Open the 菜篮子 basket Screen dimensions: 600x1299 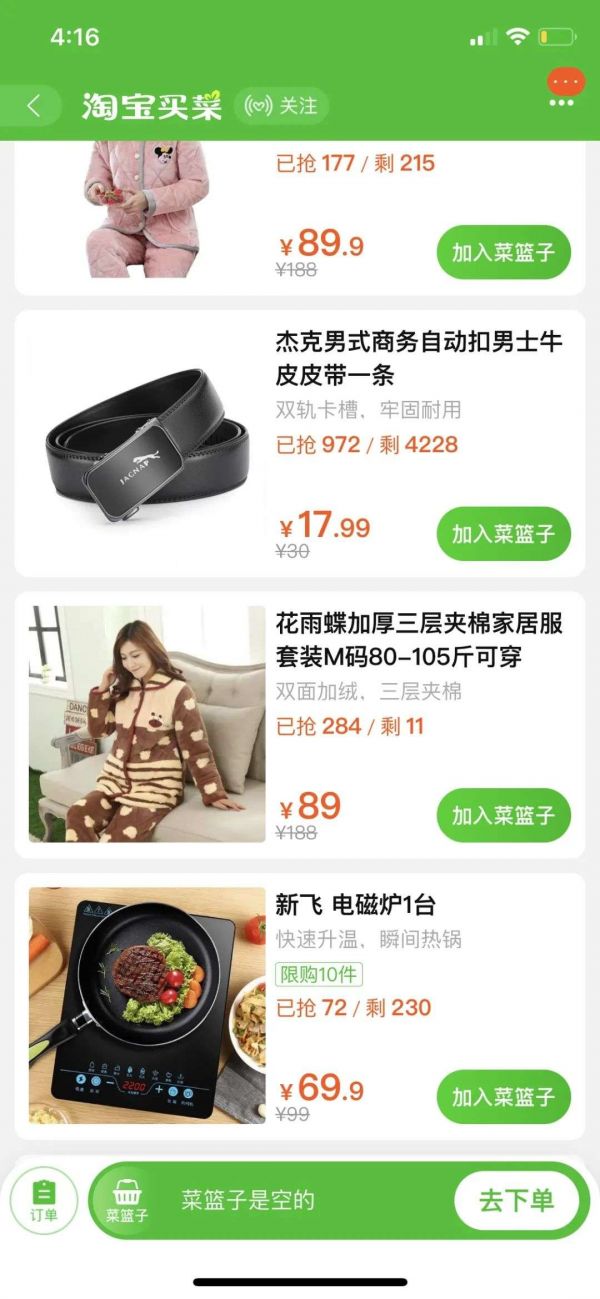coord(127,1200)
